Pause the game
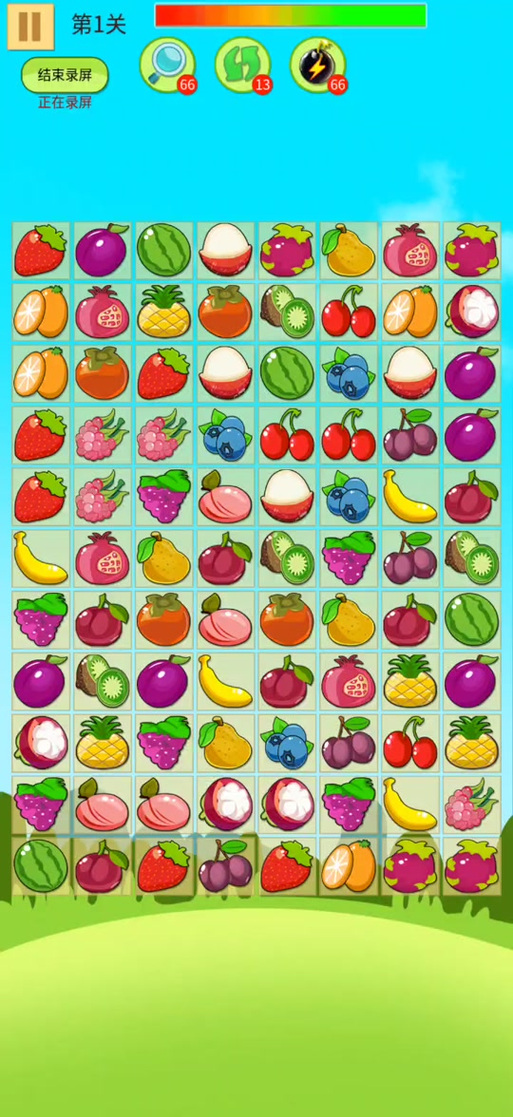 [x=31, y=26]
